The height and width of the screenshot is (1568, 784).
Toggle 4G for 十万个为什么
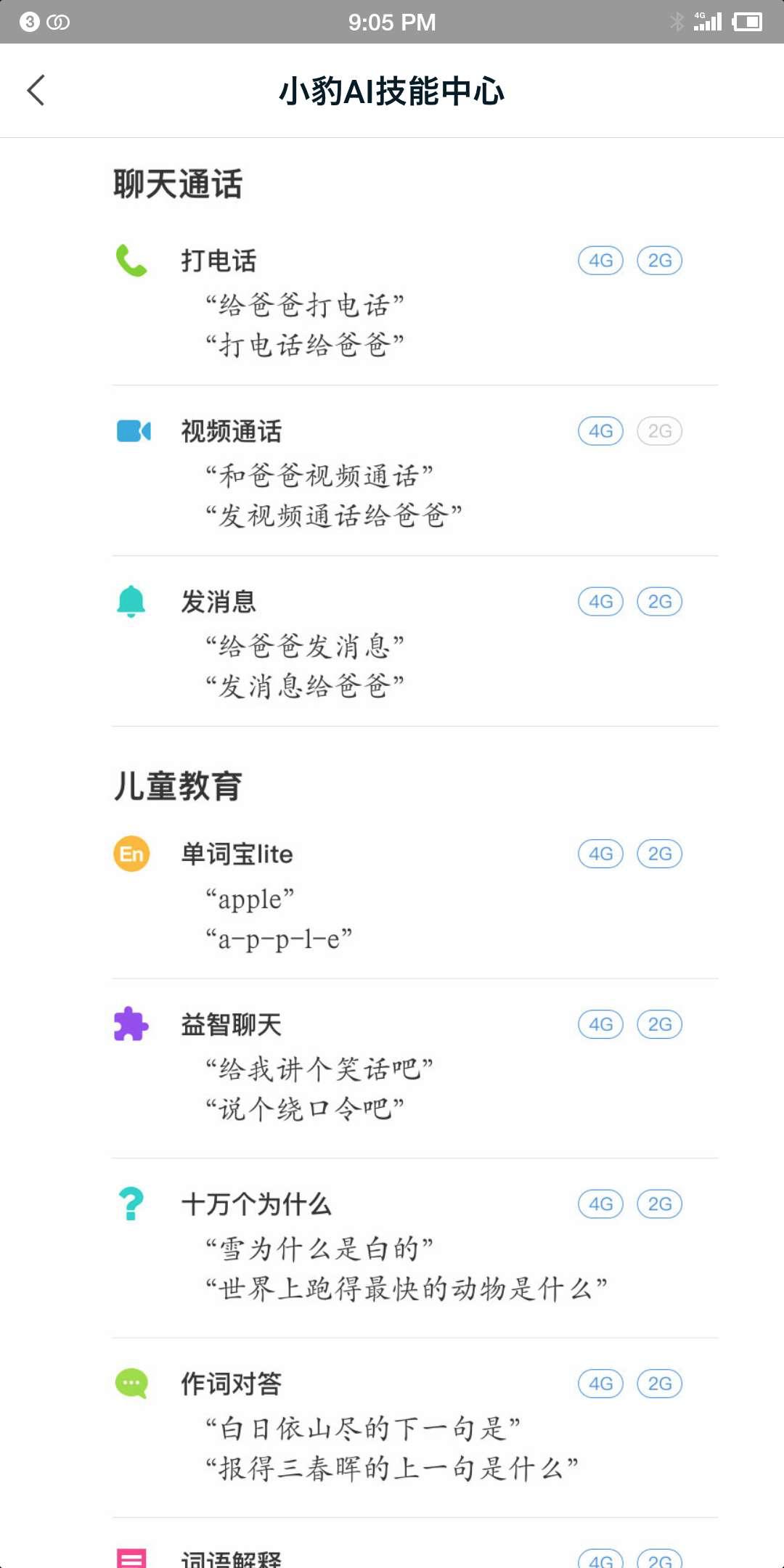click(x=601, y=1204)
